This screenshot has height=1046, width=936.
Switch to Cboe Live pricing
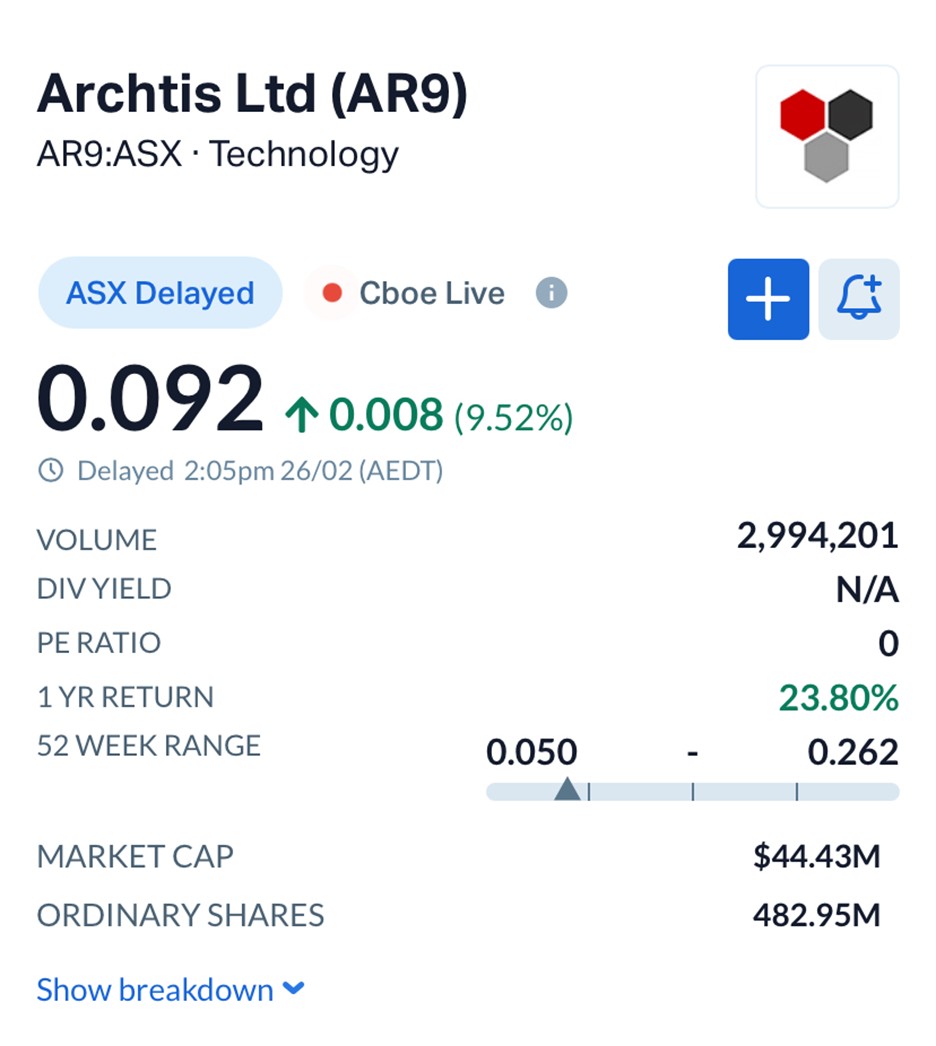412,293
